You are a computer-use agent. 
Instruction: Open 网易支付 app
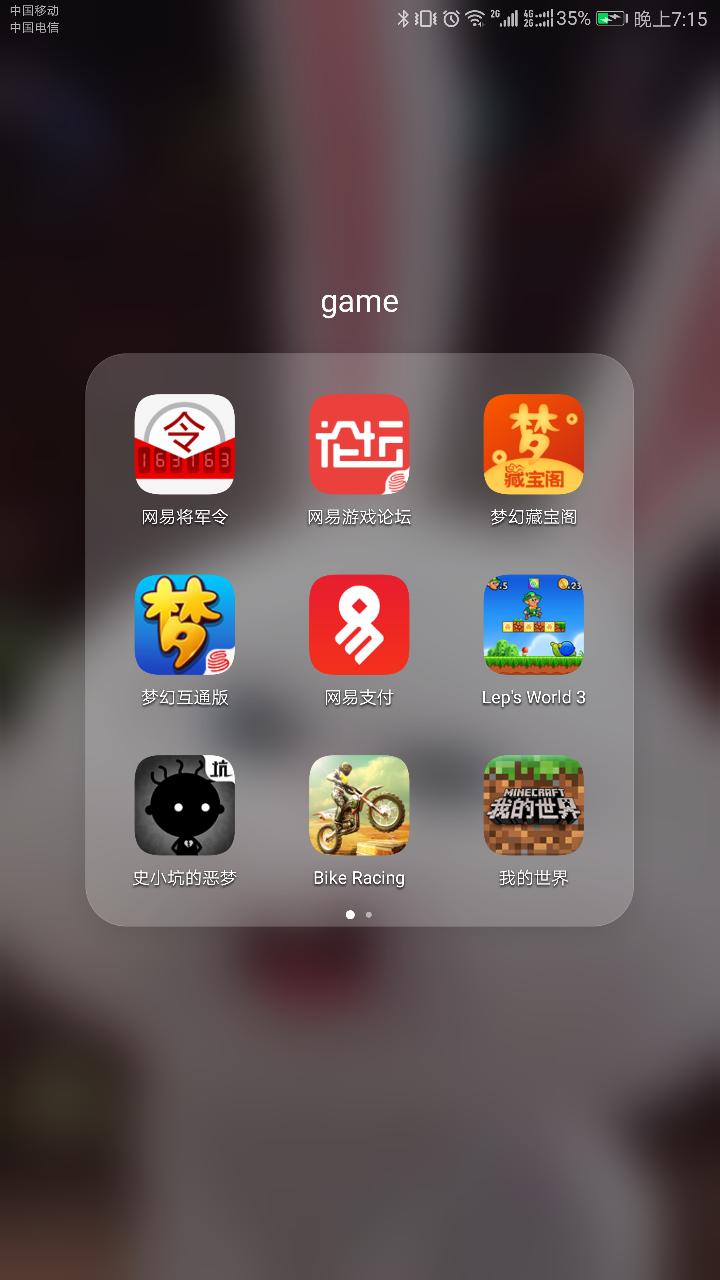(359, 624)
